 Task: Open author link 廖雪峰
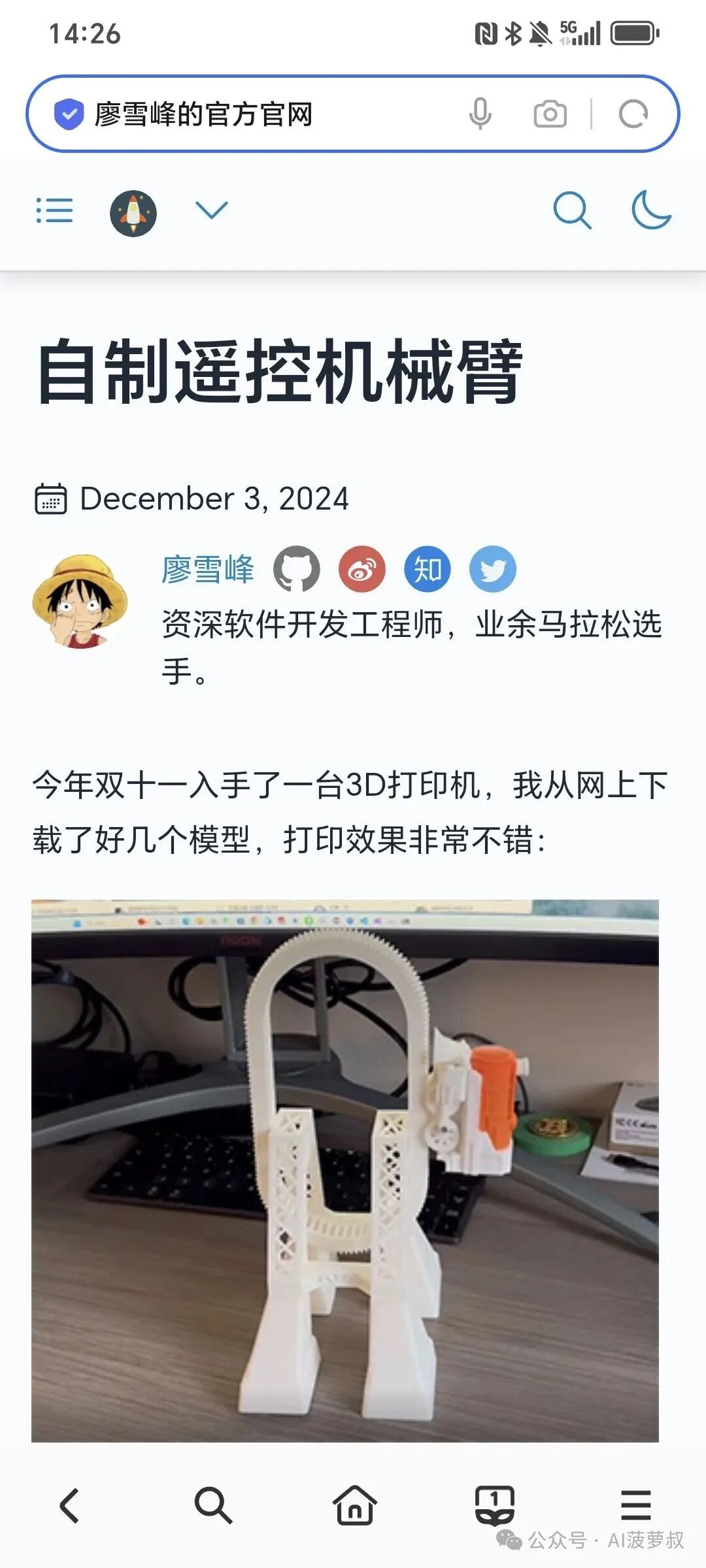click(x=208, y=569)
